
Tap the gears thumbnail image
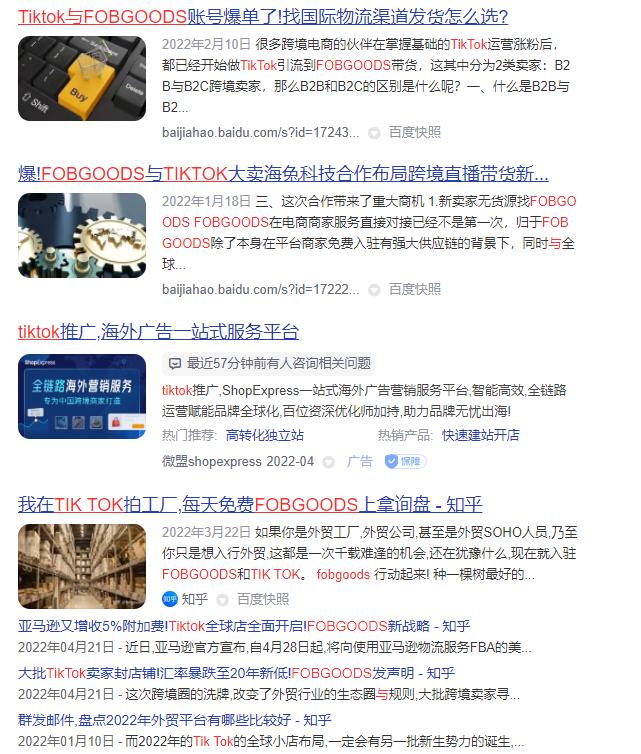coord(82,235)
